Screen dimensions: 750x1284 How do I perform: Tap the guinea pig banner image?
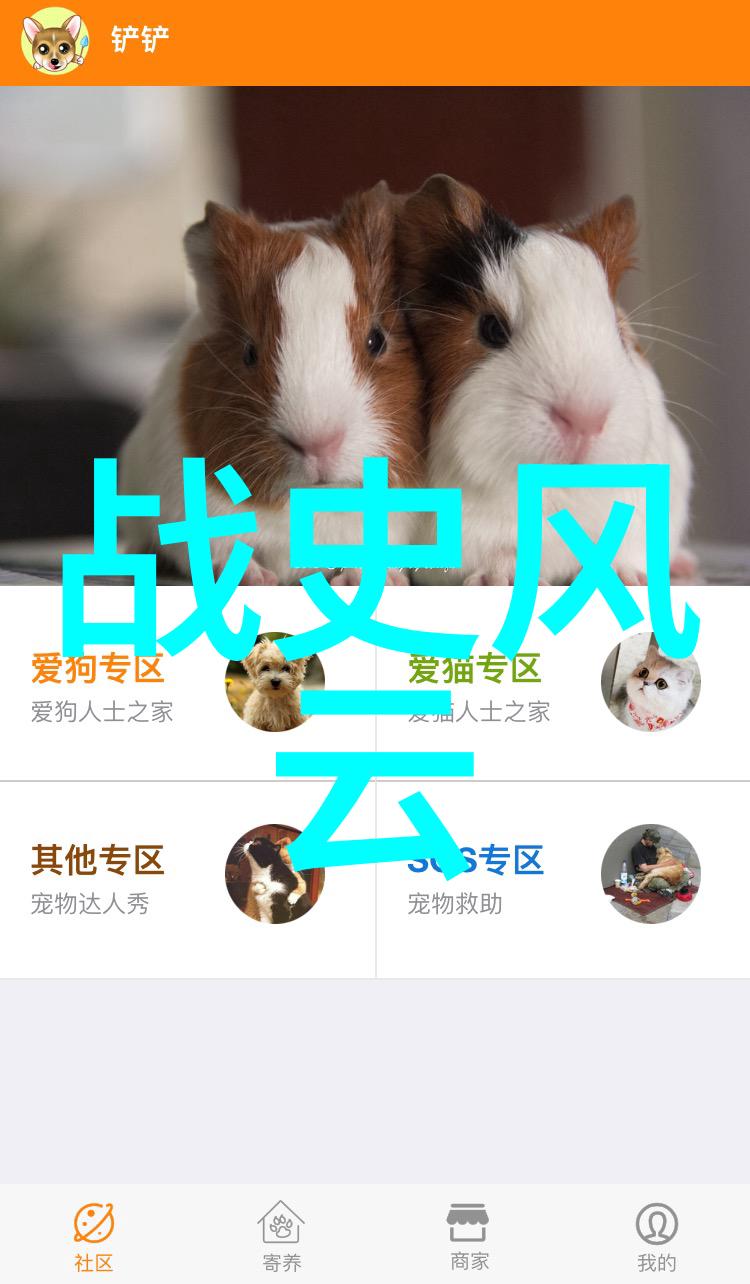pyautogui.click(x=375, y=300)
